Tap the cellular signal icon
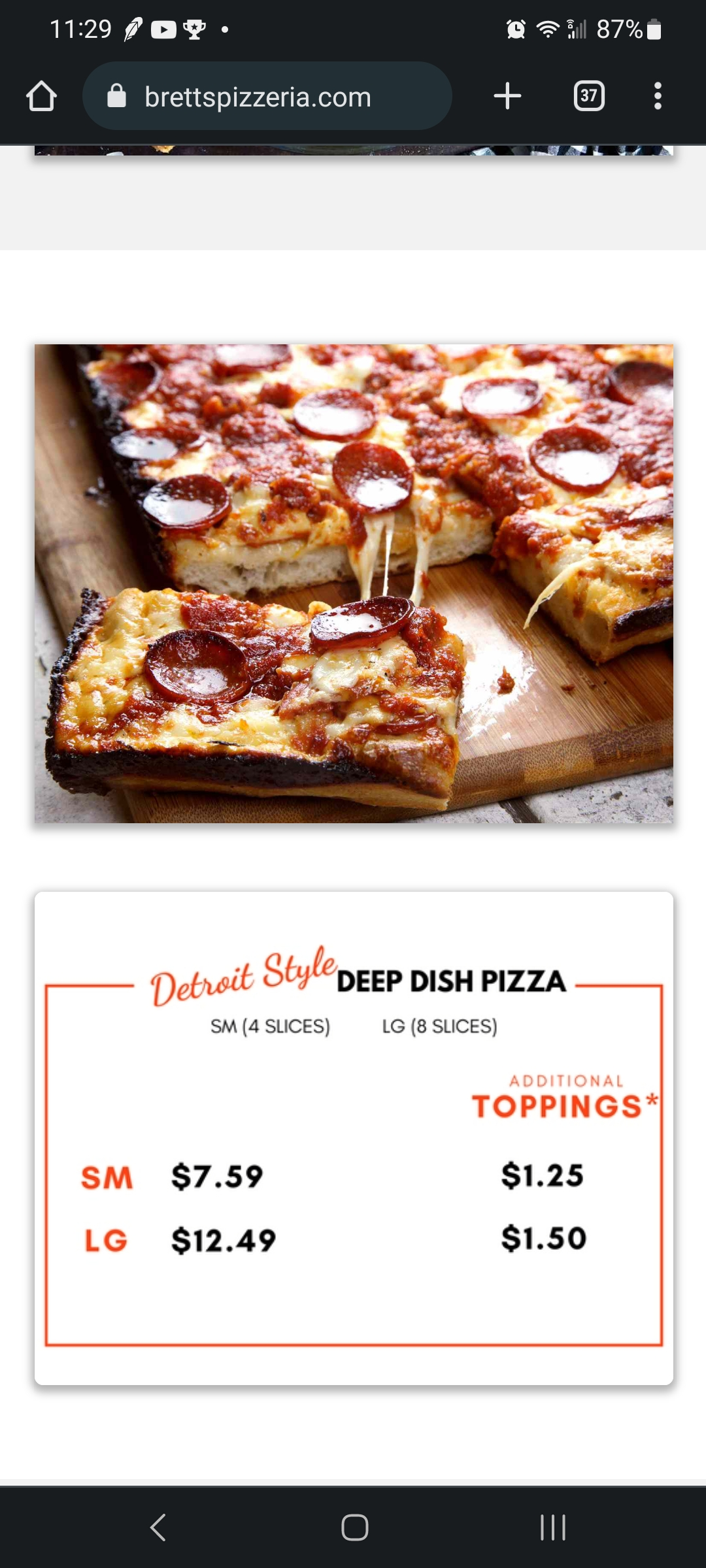The image size is (706, 1568). tap(578, 29)
